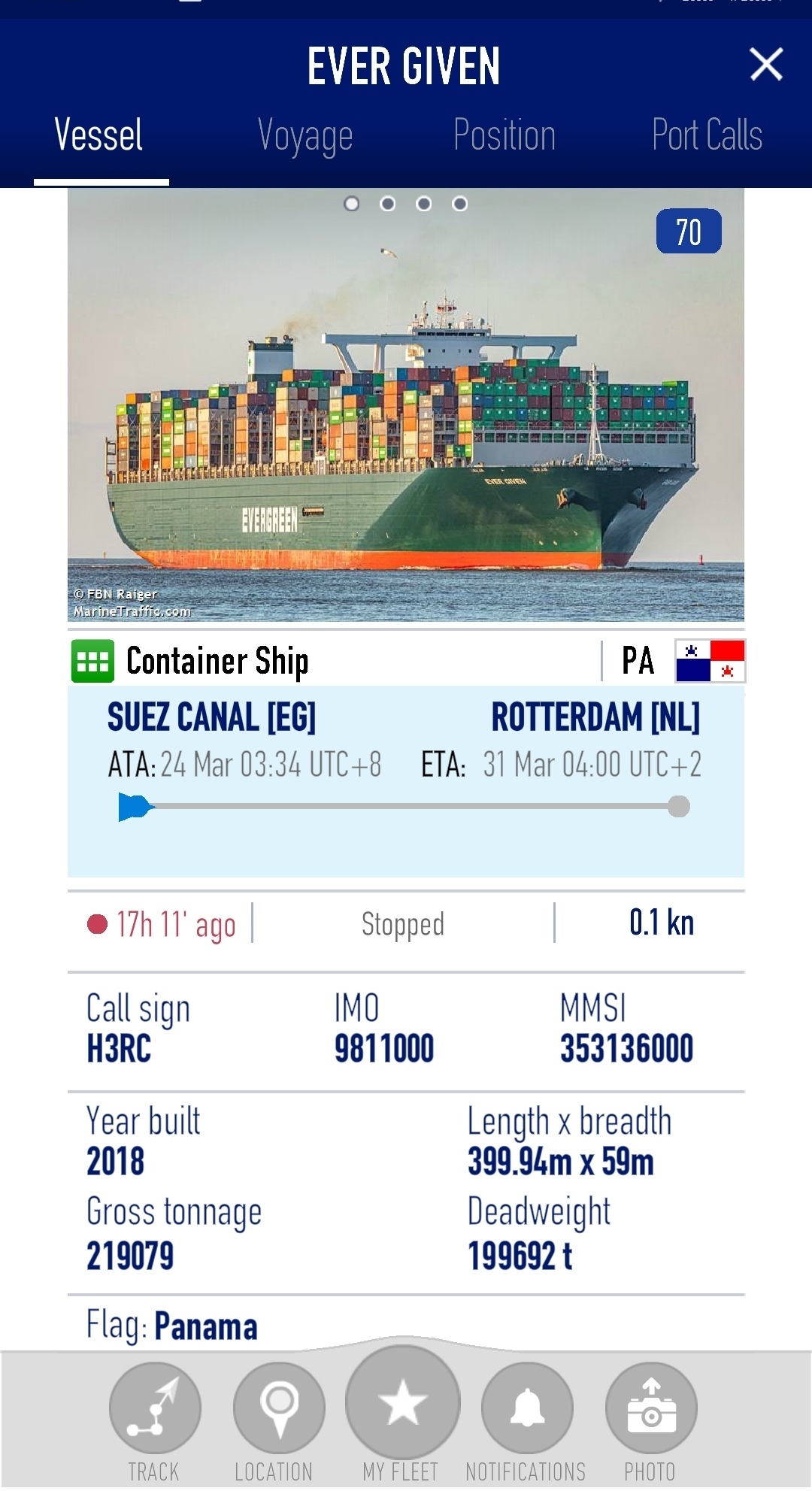
Task: Open Notifications bell for this vessel
Action: pos(527,1408)
